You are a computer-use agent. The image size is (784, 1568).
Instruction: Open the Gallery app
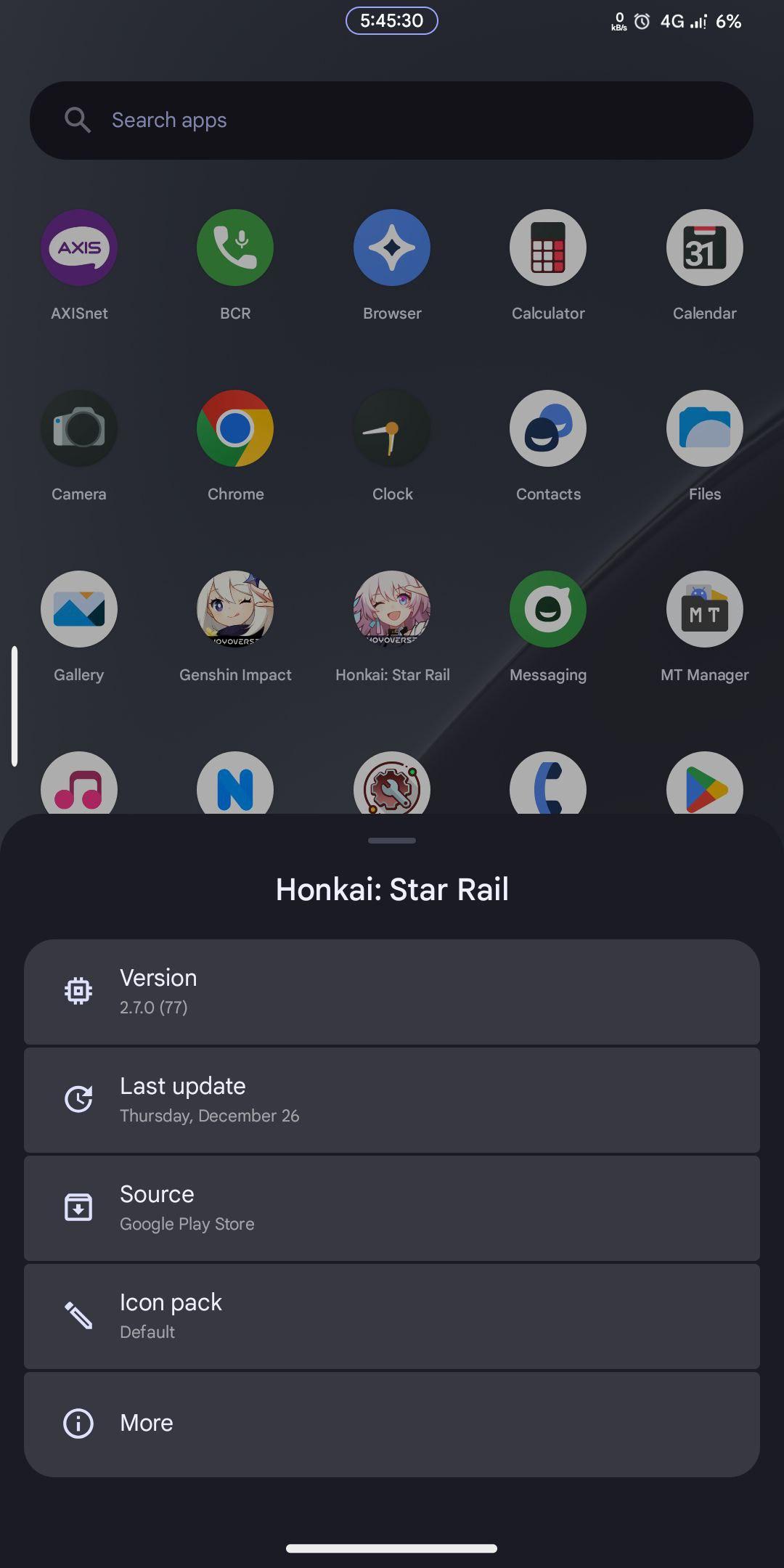click(79, 610)
